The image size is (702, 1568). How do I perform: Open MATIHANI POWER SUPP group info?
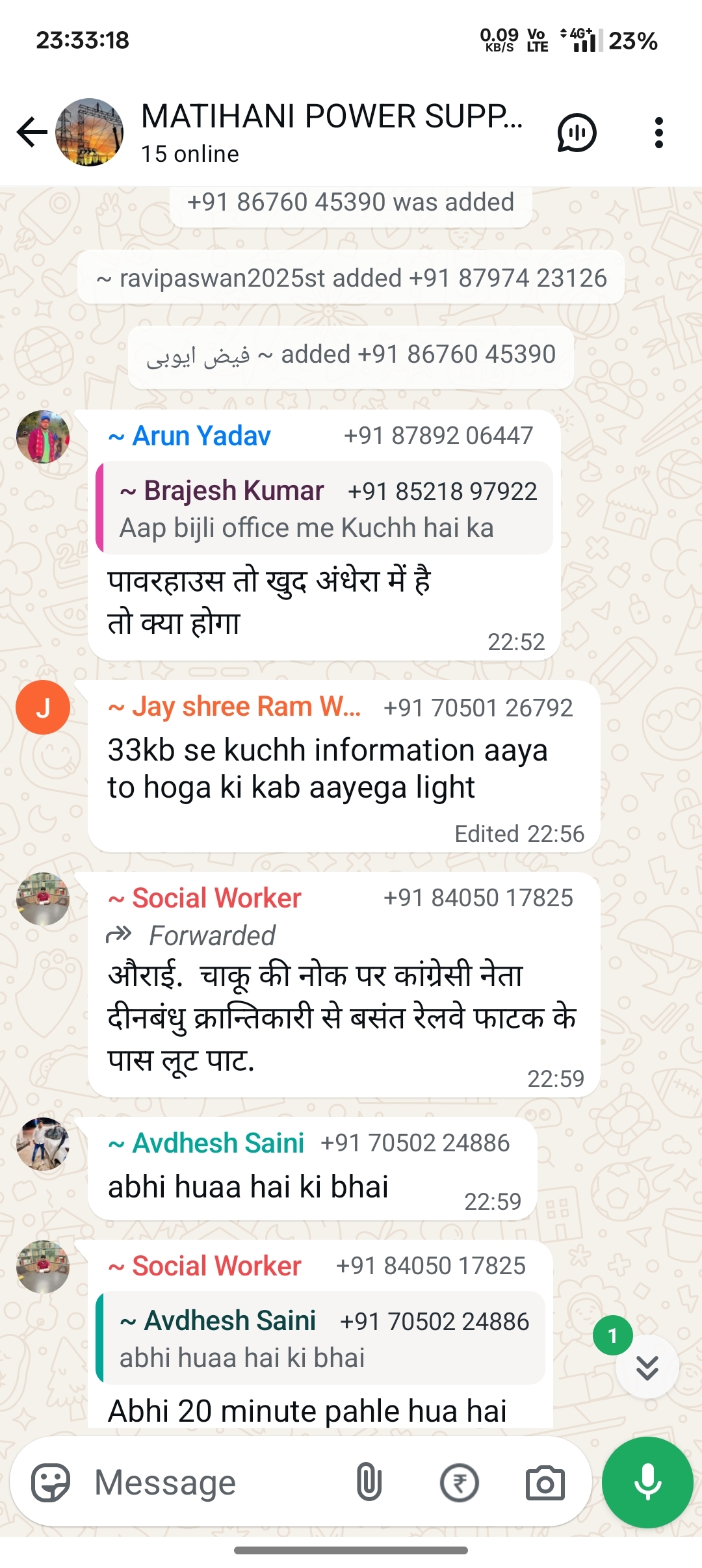point(331,131)
